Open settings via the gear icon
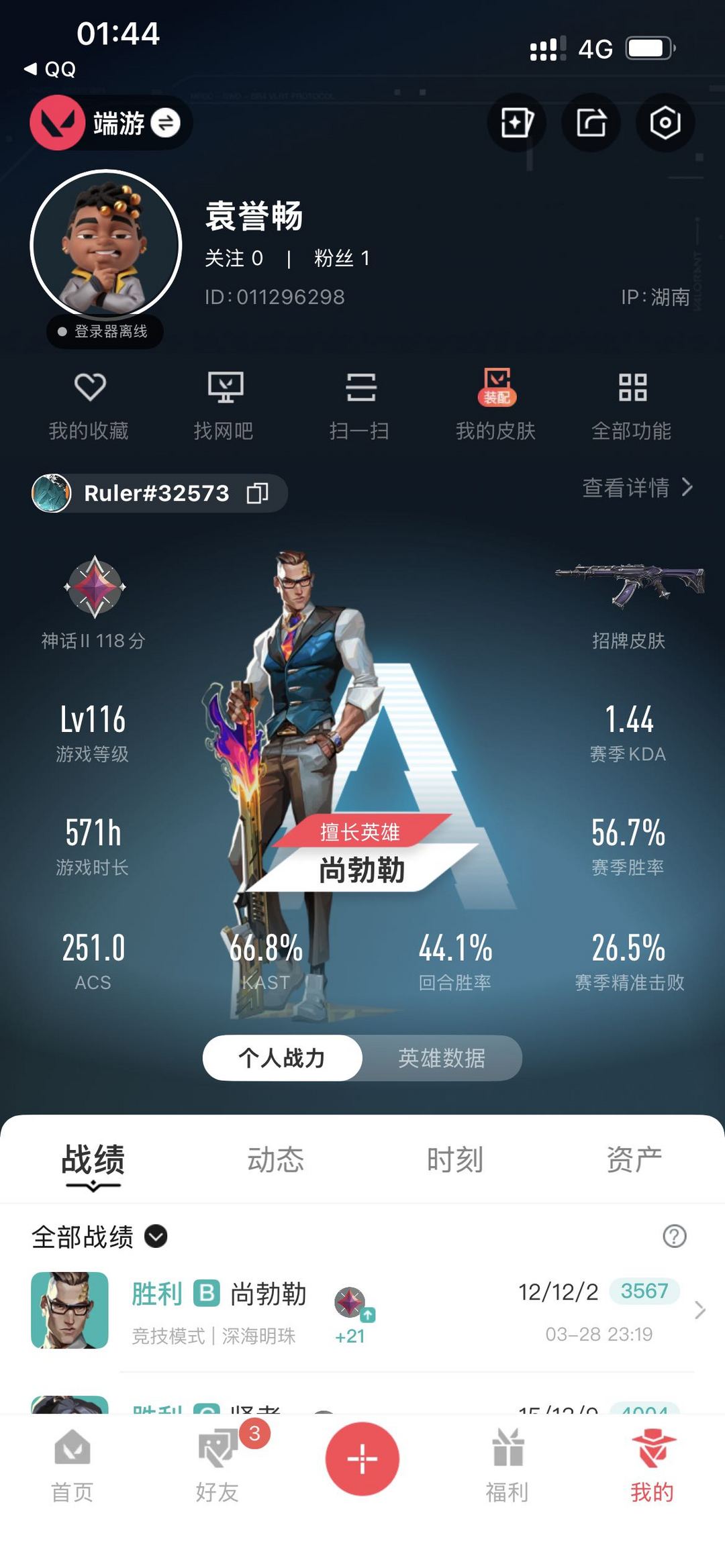The width and height of the screenshot is (725, 1568). click(x=664, y=123)
